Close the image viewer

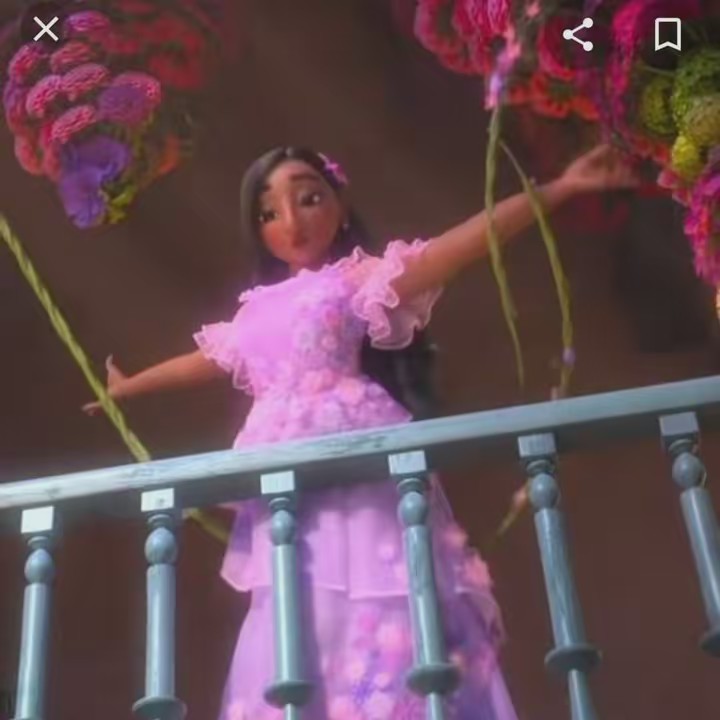pyautogui.click(x=46, y=30)
